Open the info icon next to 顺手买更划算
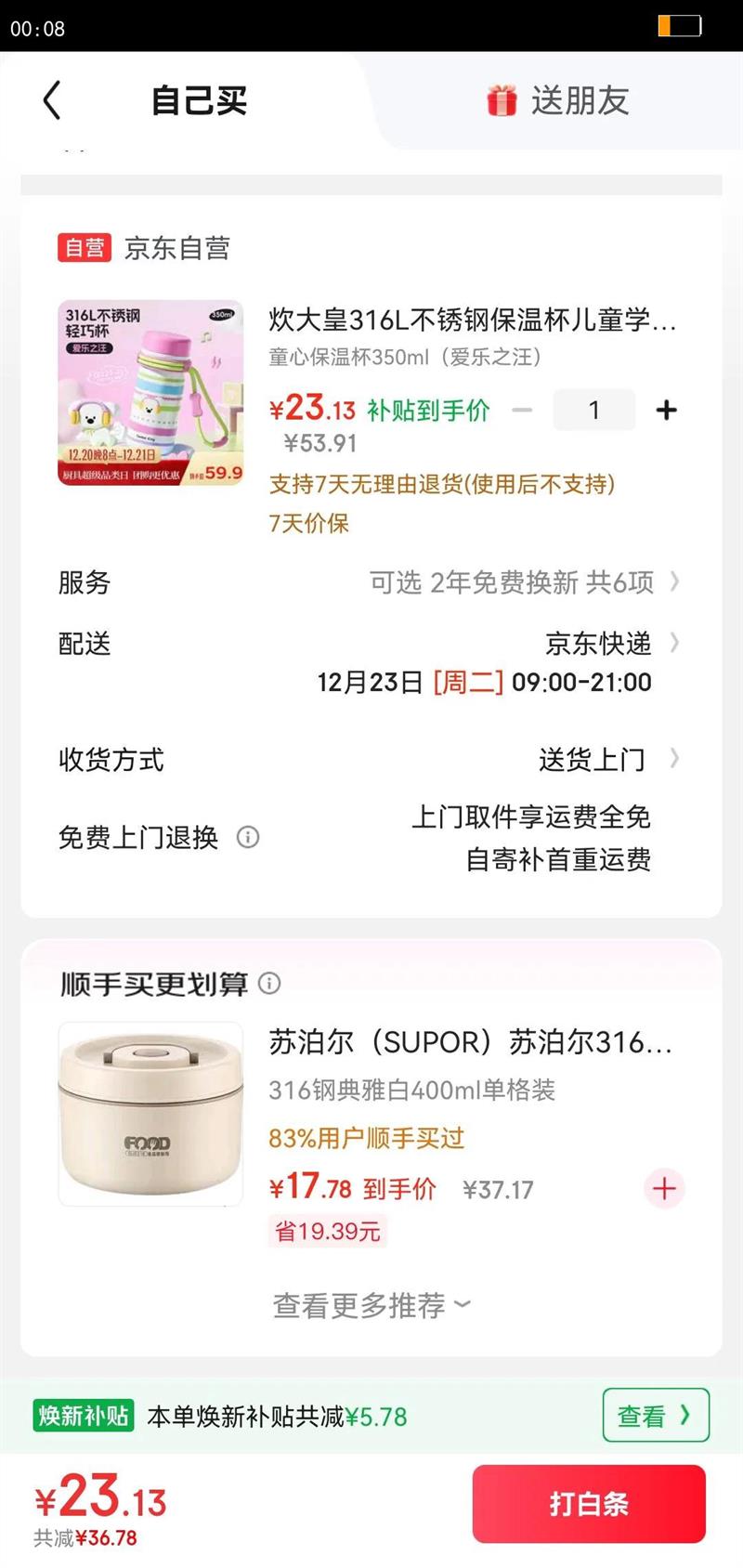The height and width of the screenshot is (1568, 743). click(269, 985)
